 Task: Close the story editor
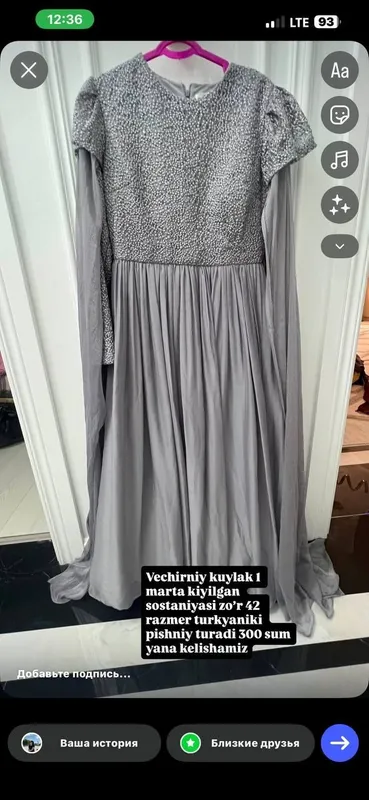pyautogui.click(x=29, y=70)
